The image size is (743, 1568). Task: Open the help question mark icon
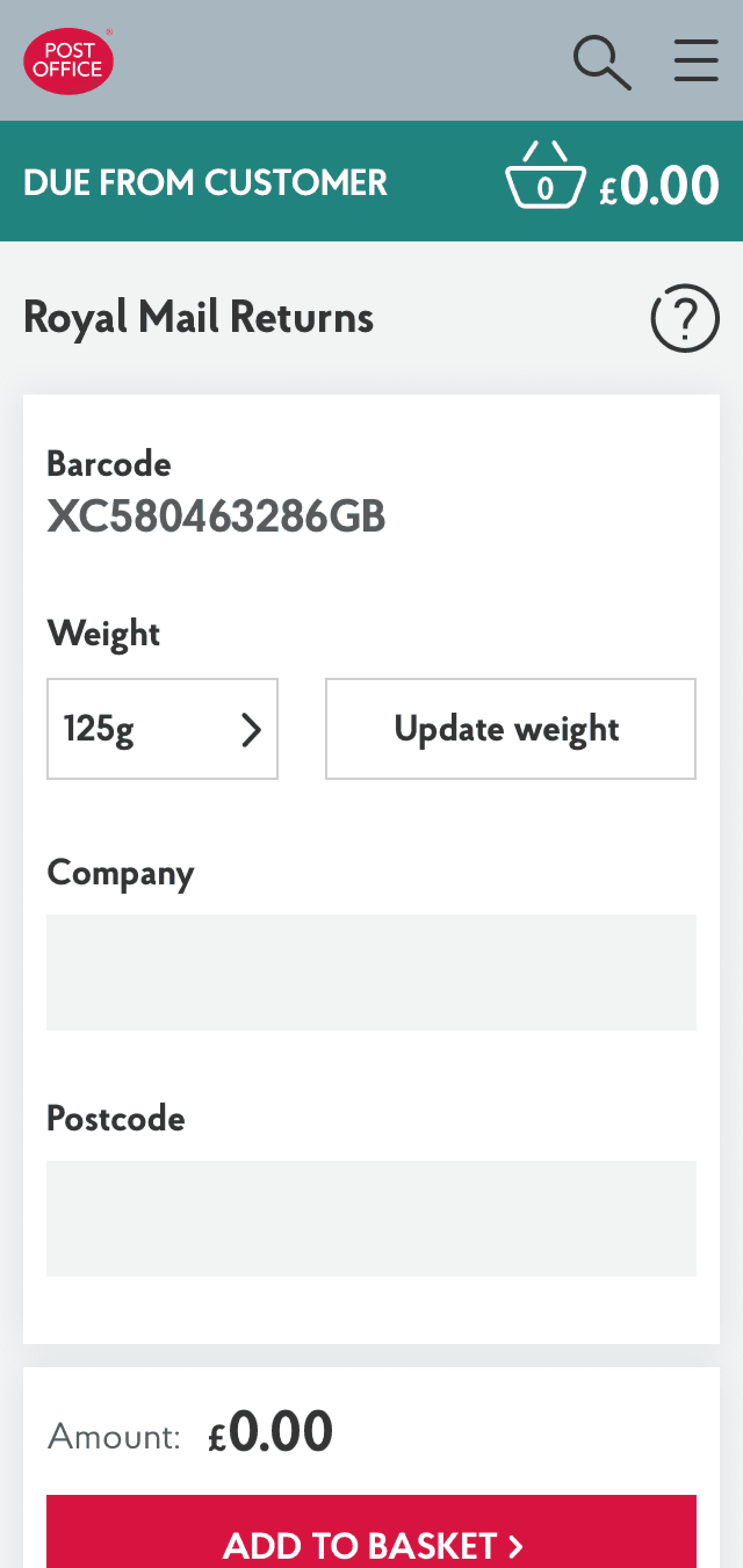click(x=685, y=317)
